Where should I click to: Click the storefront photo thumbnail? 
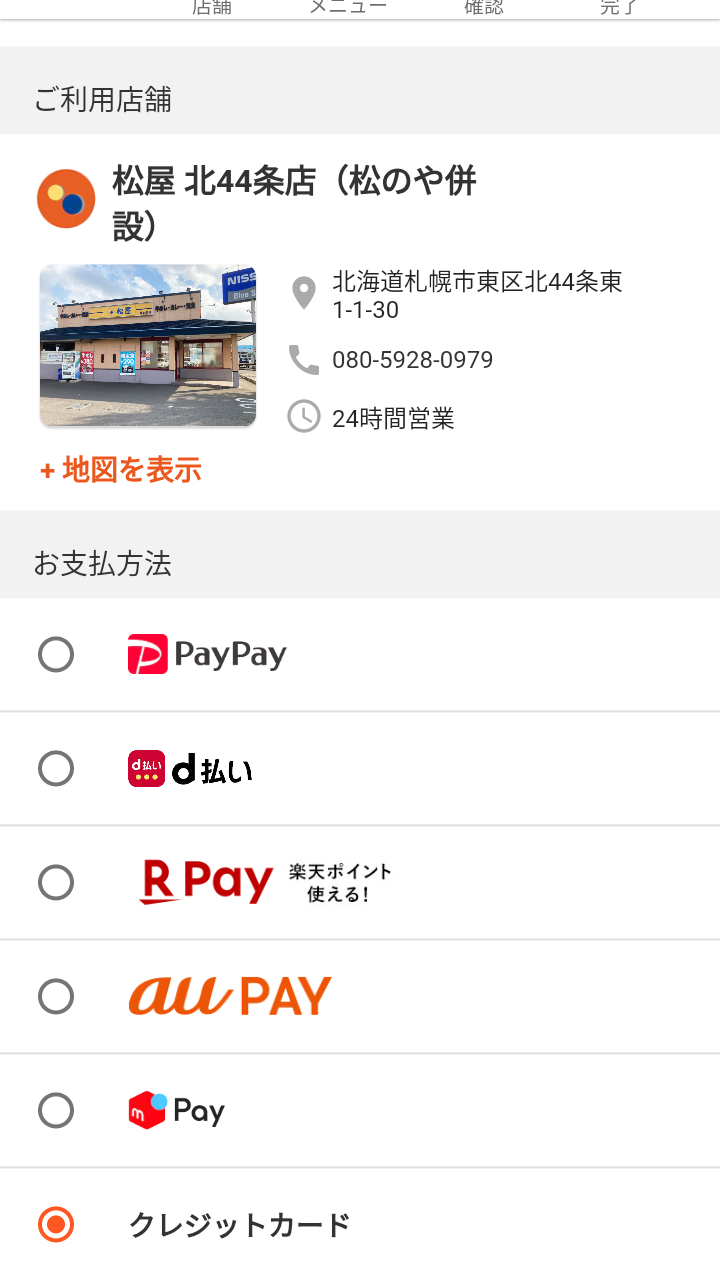pos(147,345)
